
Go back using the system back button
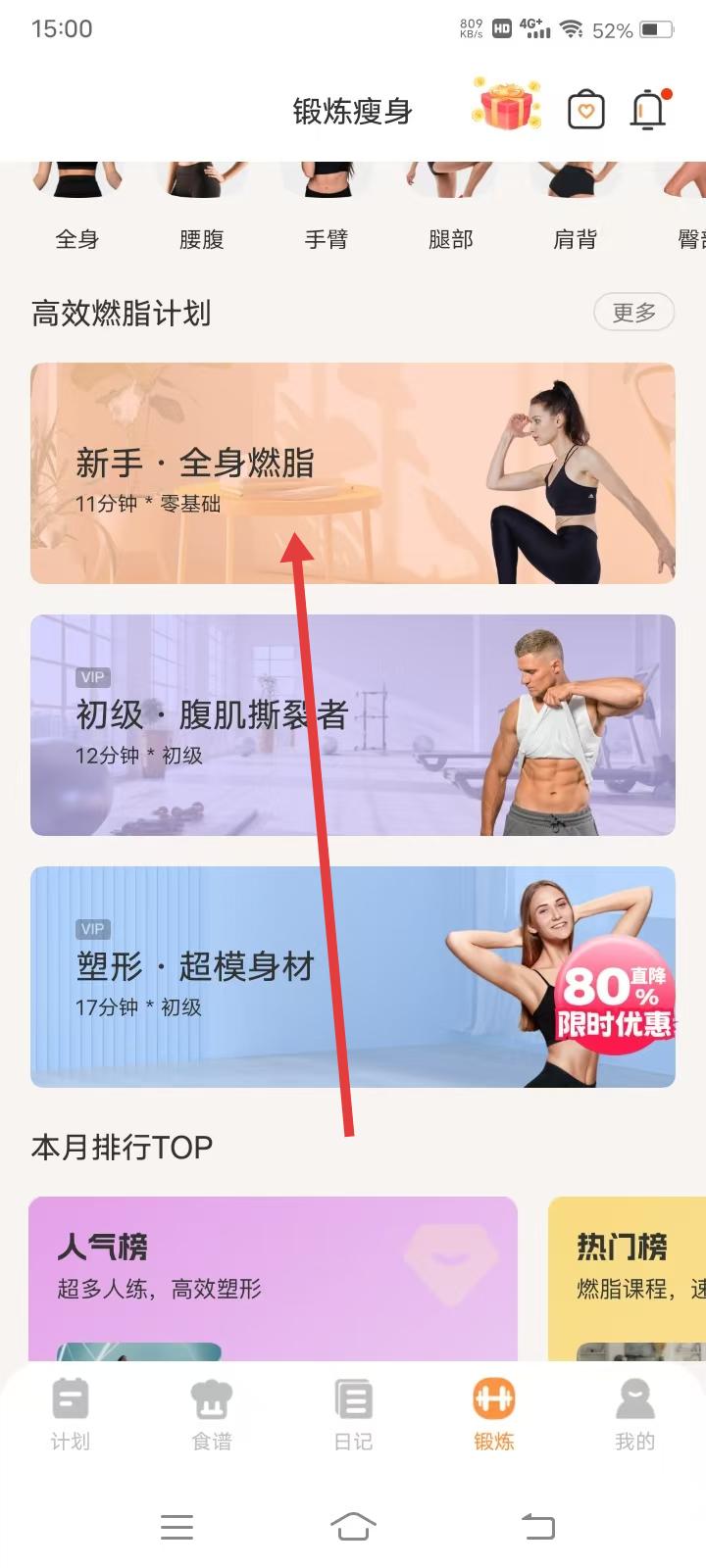[537, 1526]
